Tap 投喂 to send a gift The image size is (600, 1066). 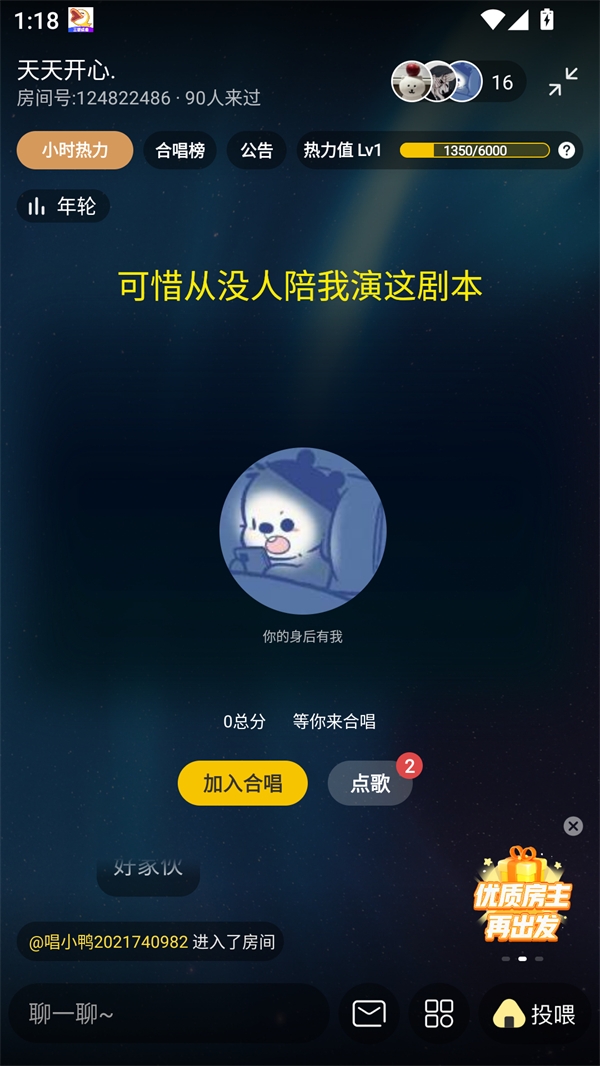[x=534, y=1014]
